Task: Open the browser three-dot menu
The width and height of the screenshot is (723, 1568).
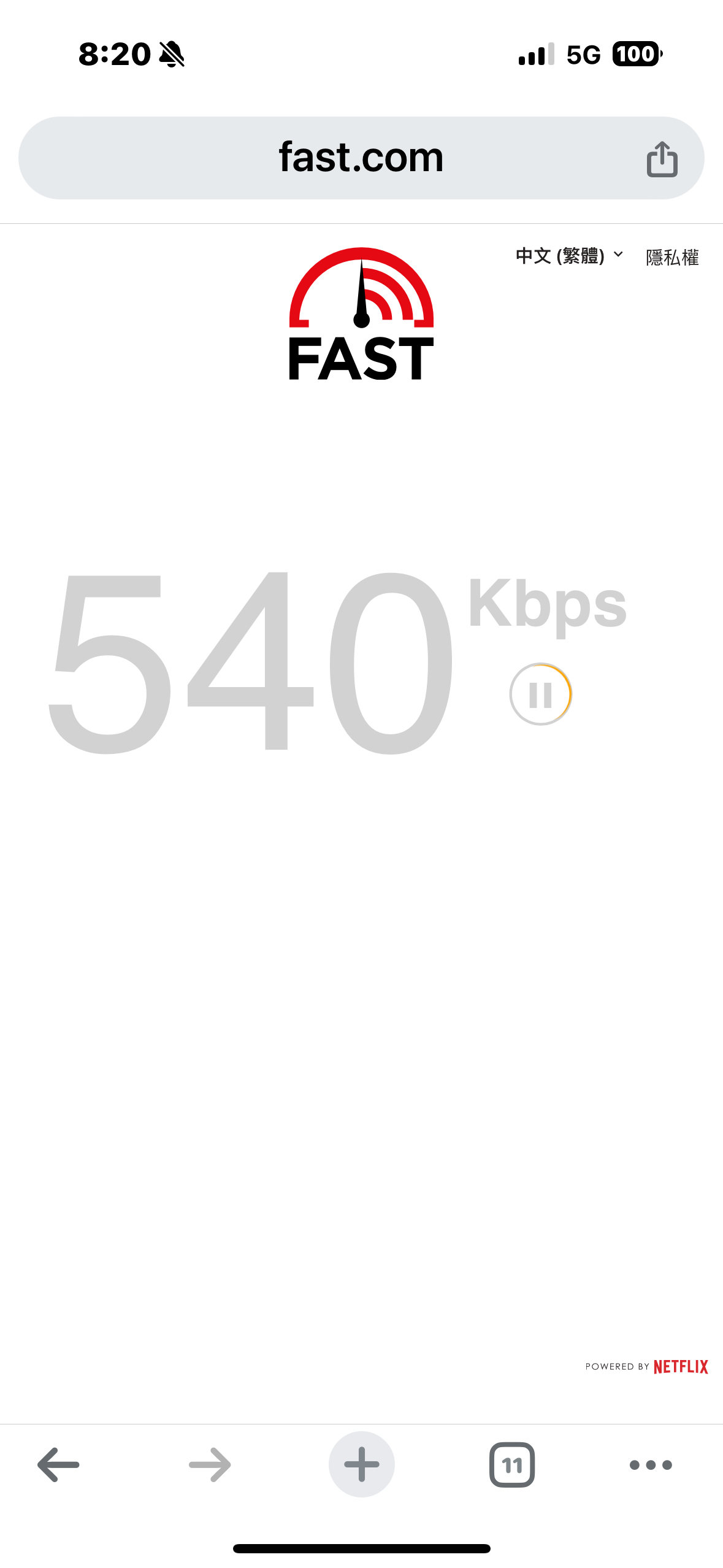Action: [x=651, y=1465]
